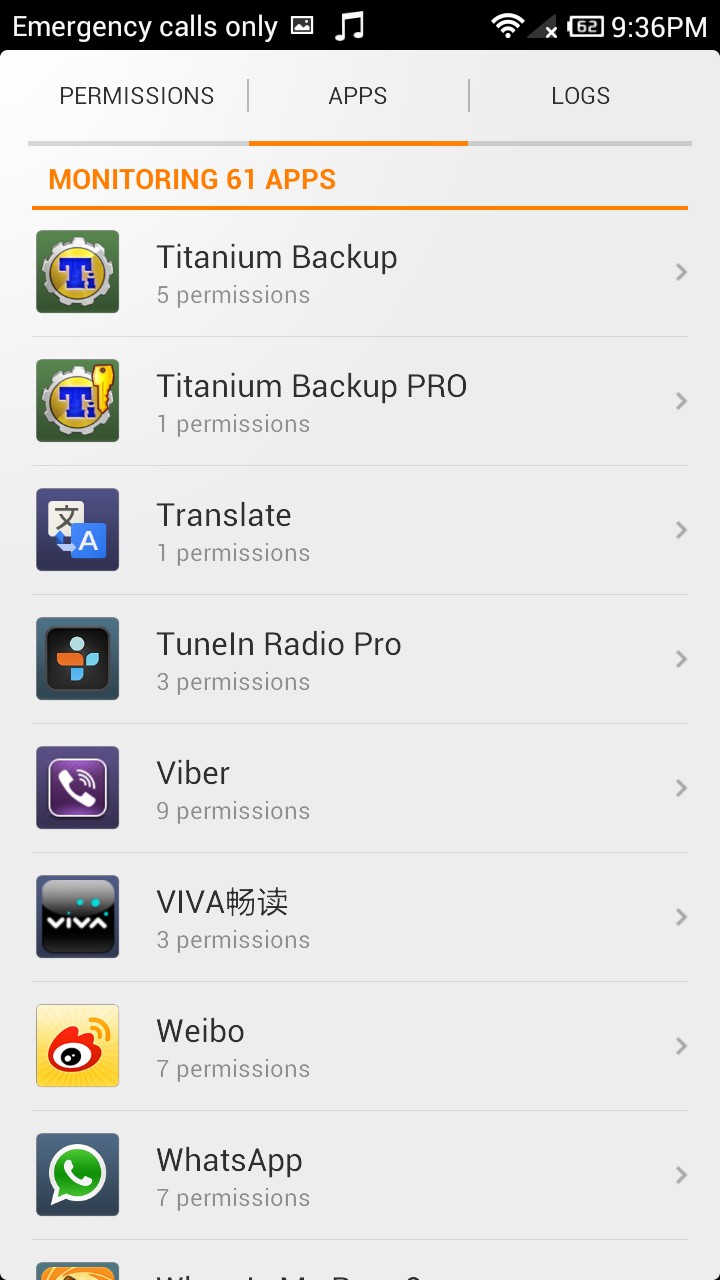The height and width of the screenshot is (1280, 720).
Task: Switch to the Logs tab
Action: pos(581,96)
